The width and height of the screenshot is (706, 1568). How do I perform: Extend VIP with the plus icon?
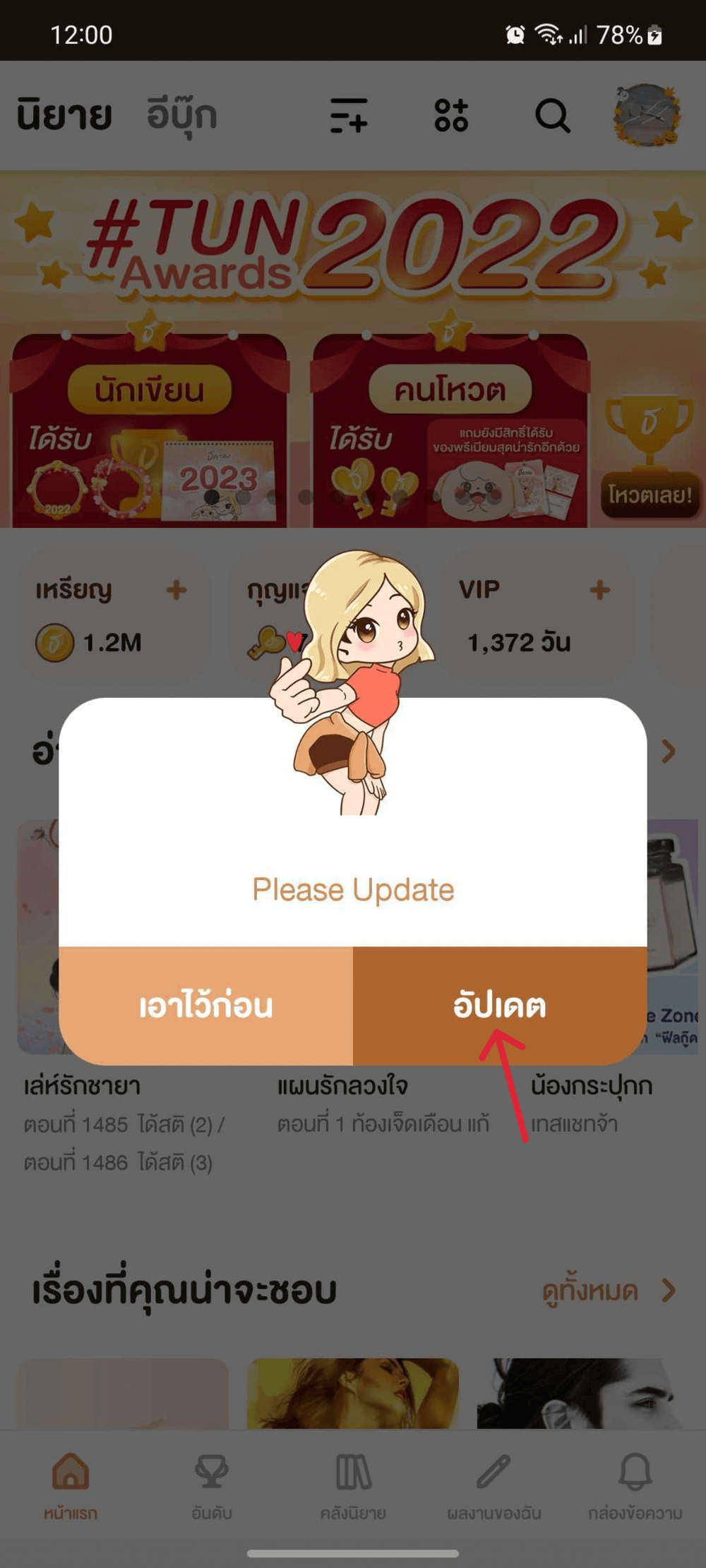pos(600,590)
